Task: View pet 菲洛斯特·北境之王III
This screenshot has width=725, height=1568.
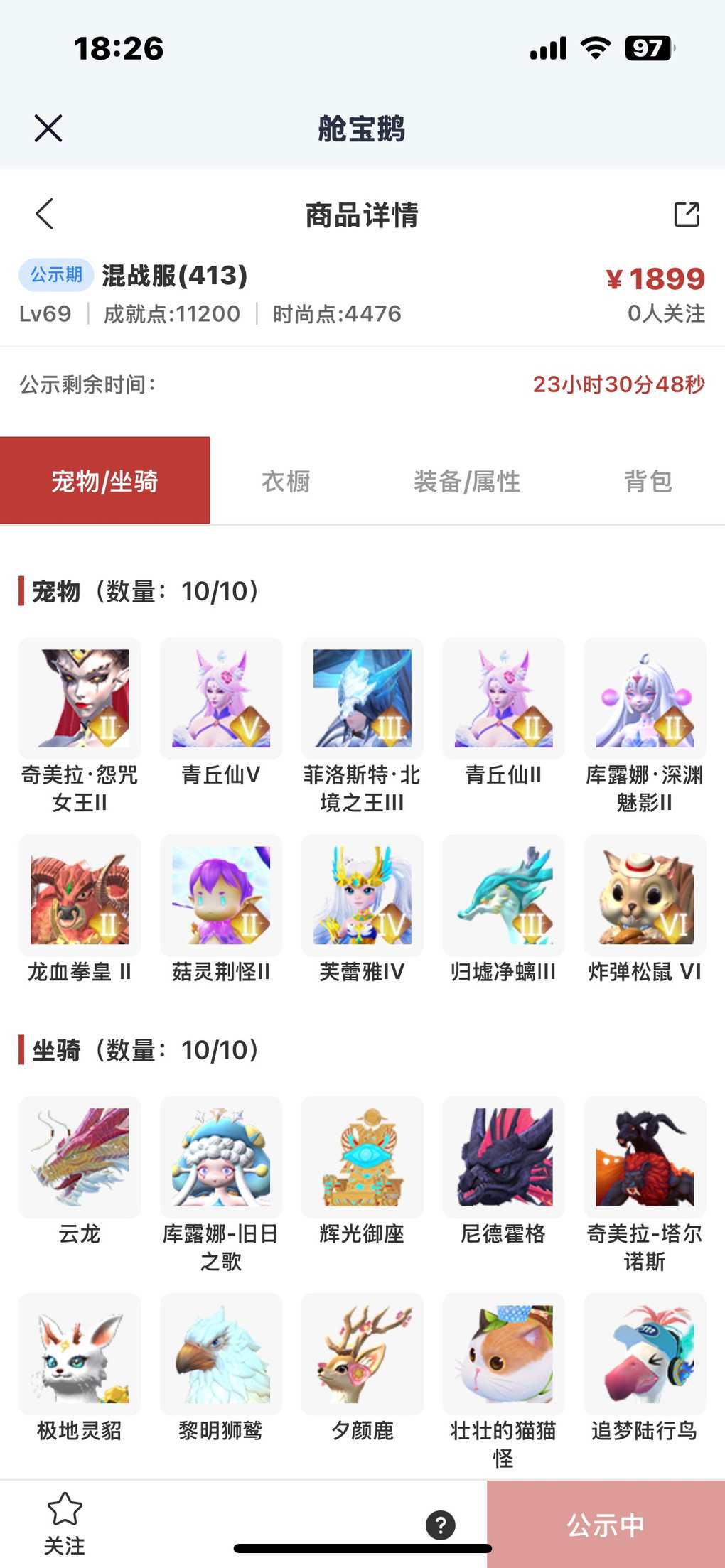Action: pyautogui.click(x=362, y=699)
